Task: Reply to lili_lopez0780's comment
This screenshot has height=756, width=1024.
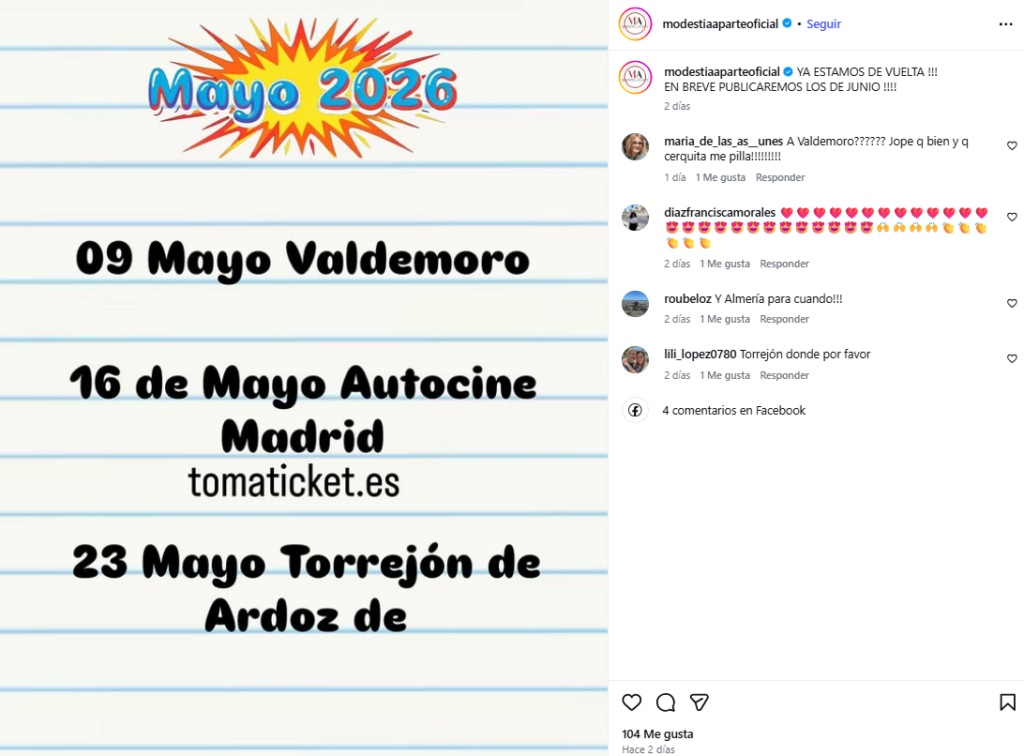Action: 784,375
